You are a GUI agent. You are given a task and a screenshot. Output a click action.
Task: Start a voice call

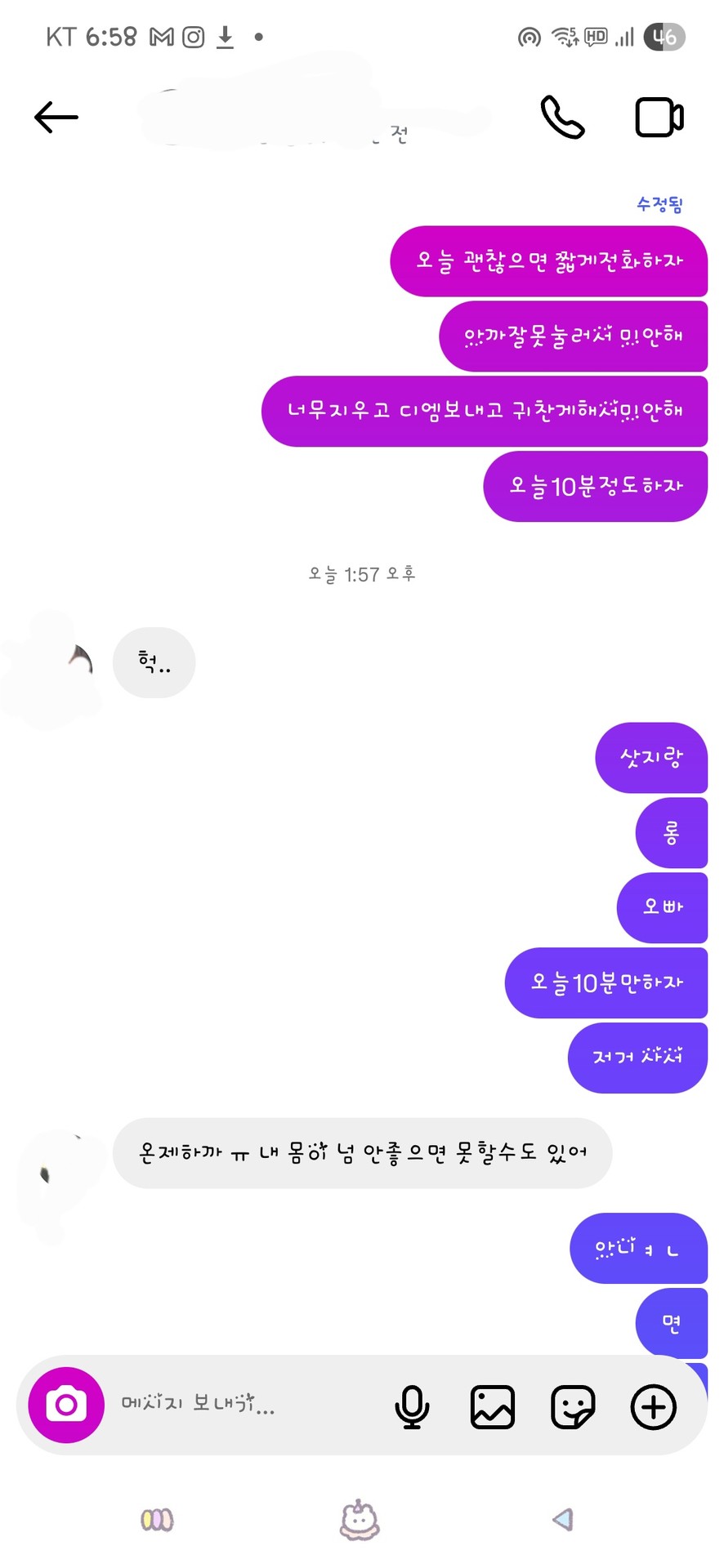point(562,118)
